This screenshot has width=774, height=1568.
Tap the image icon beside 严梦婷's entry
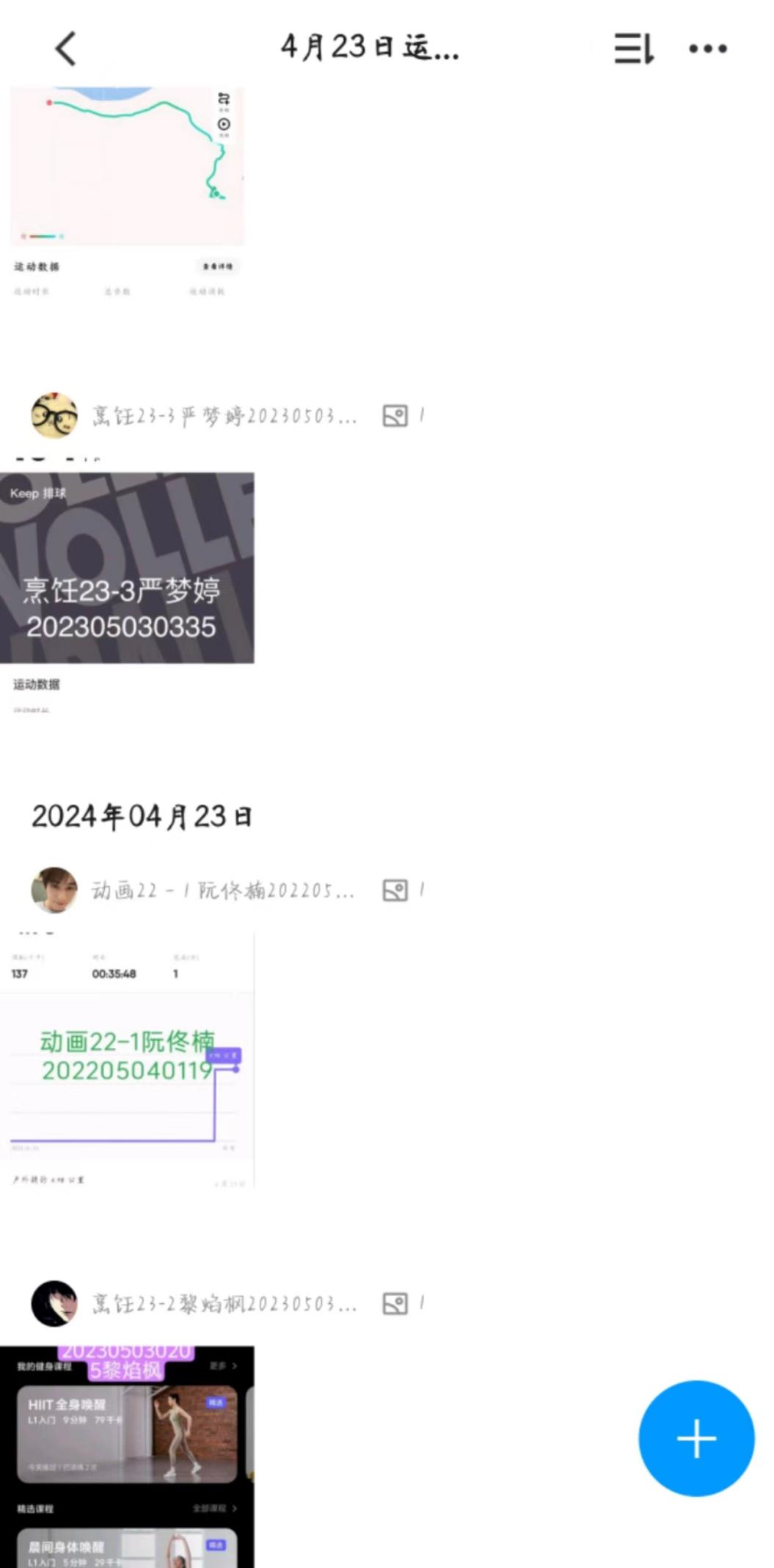click(x=395, y=416)
